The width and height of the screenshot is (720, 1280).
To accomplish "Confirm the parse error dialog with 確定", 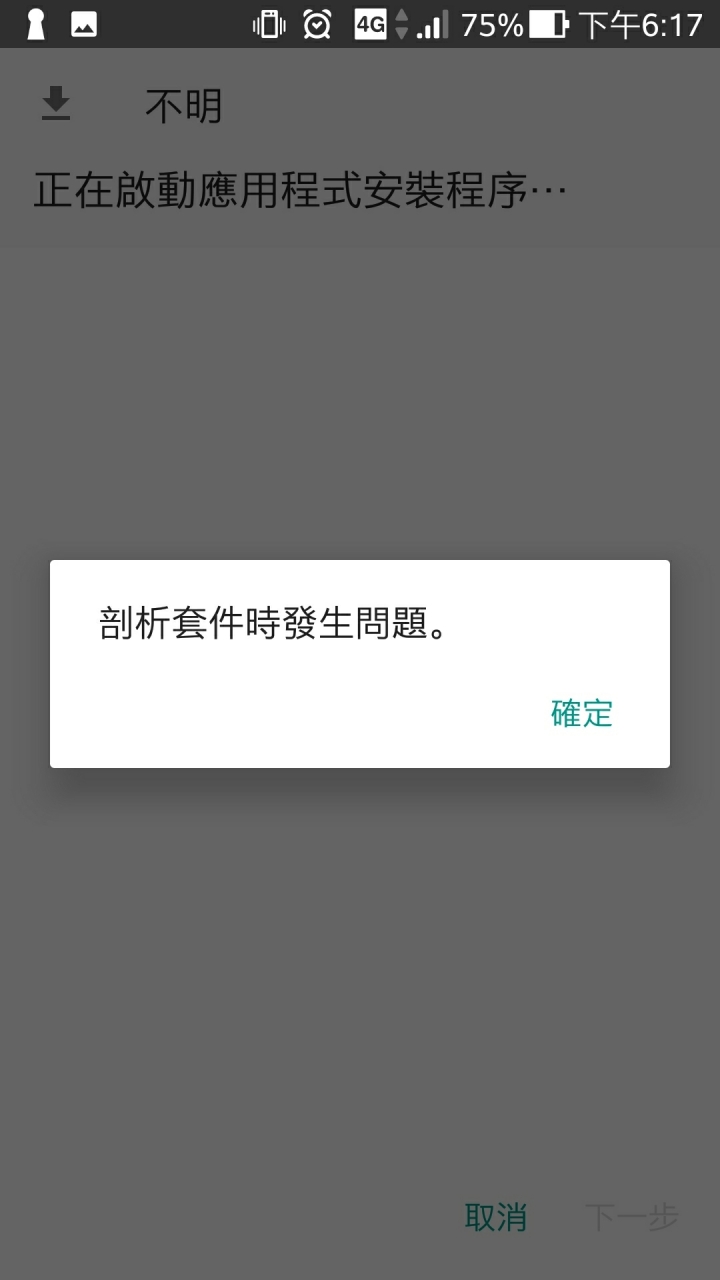I will coord(582,713).
